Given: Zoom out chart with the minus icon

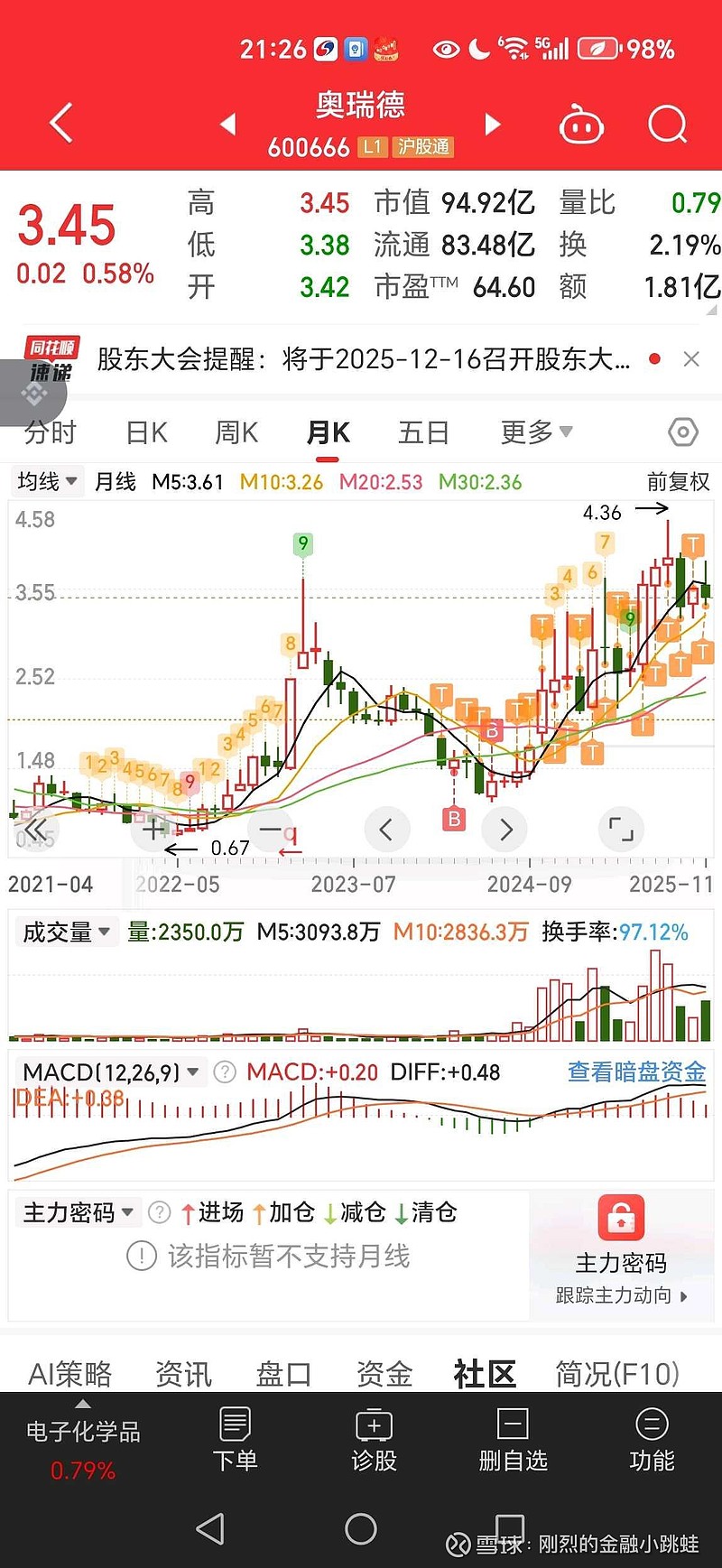Looking at the screenshot, I should click(270, 829).
